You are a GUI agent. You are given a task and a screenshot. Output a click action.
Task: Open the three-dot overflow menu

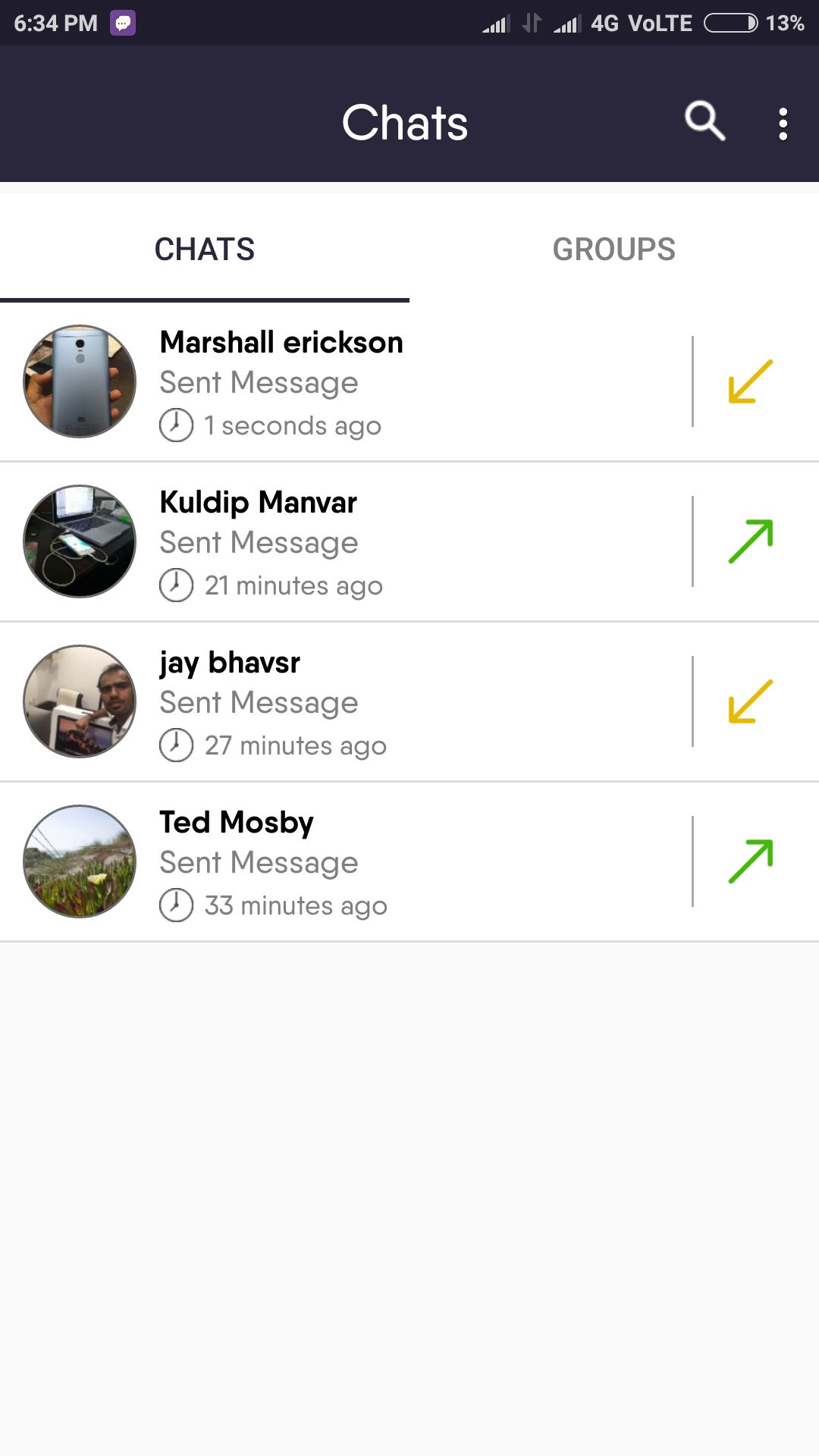783,124
